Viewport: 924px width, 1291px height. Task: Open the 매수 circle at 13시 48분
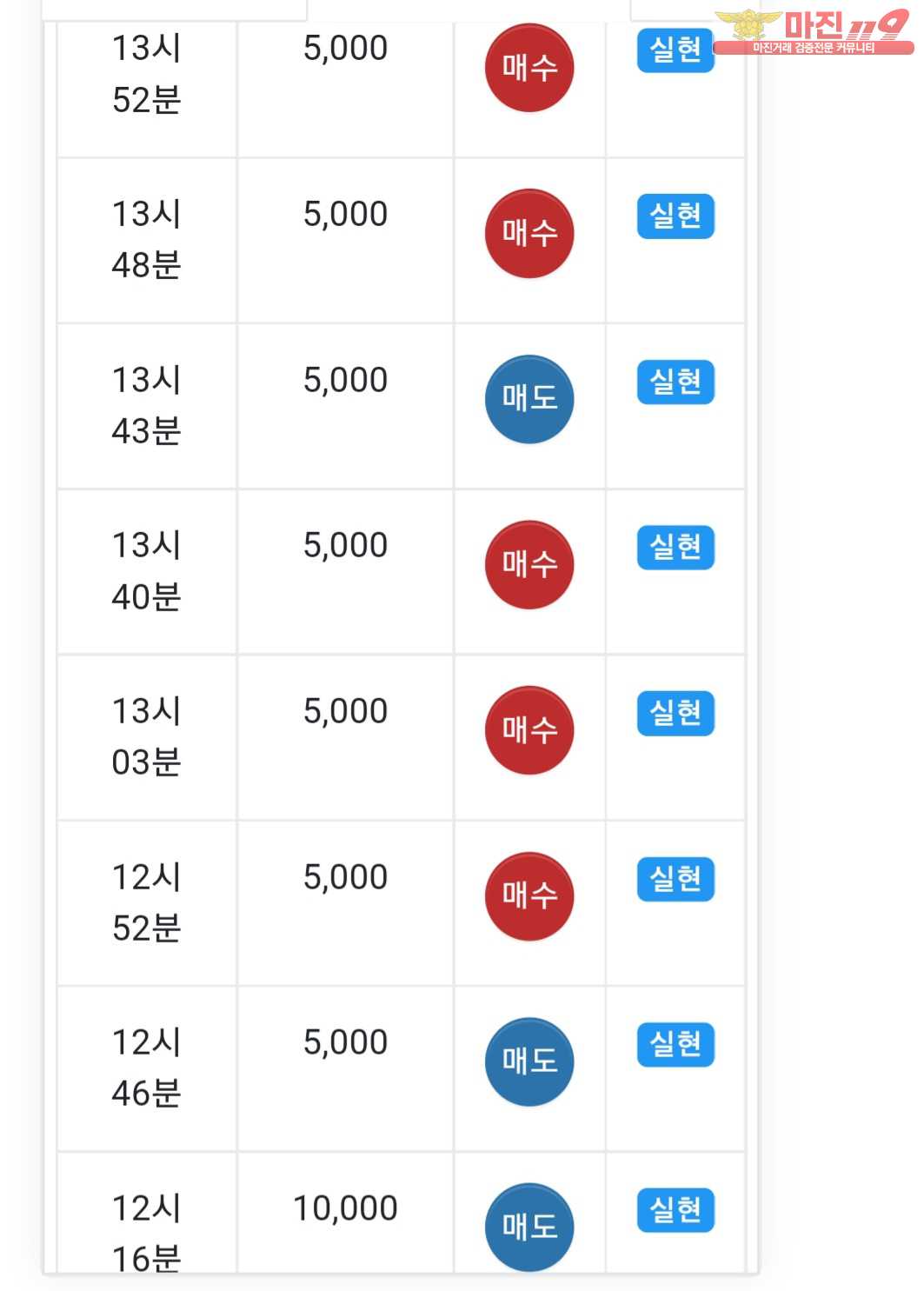click(x=528, y=233)
